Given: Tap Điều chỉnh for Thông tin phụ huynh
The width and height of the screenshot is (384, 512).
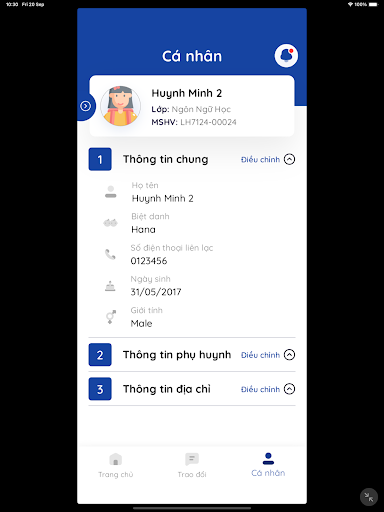Looking at the screenshot, I should 260,355.
